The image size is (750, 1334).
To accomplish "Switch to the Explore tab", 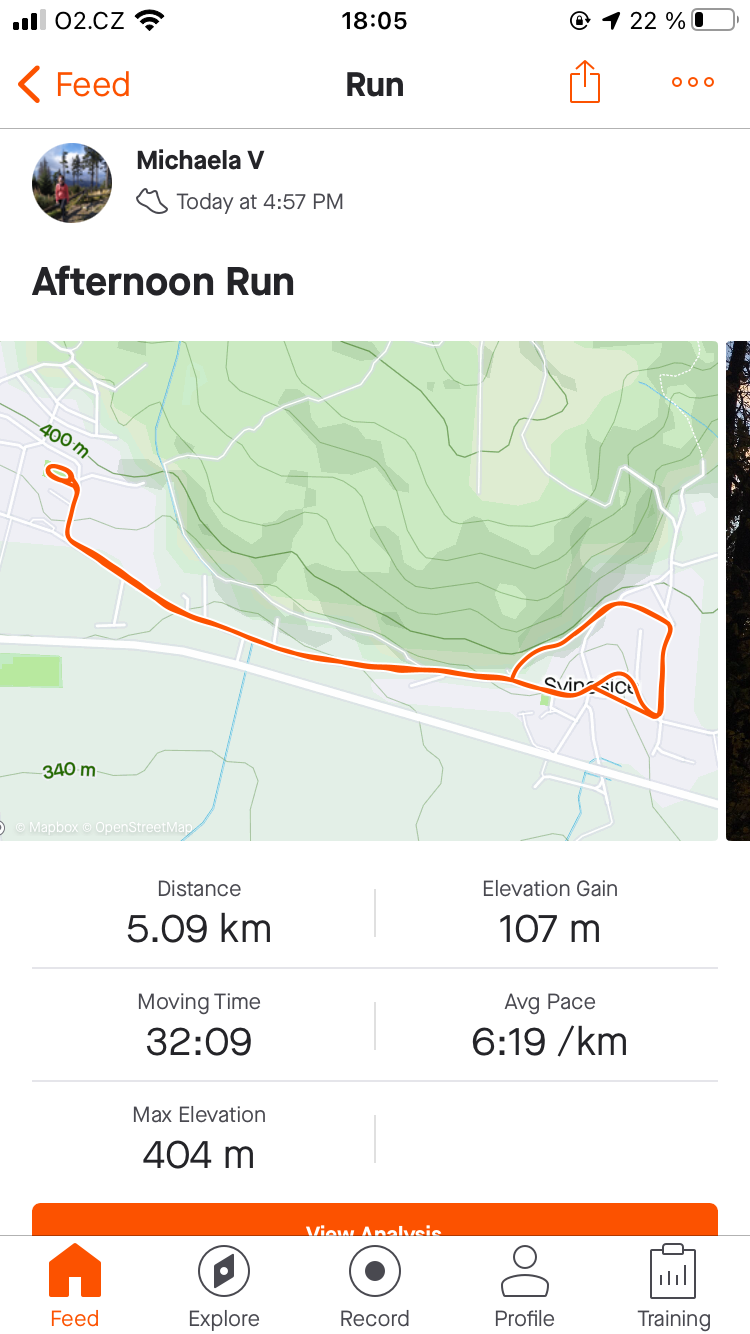I will tap(224, 1286).
